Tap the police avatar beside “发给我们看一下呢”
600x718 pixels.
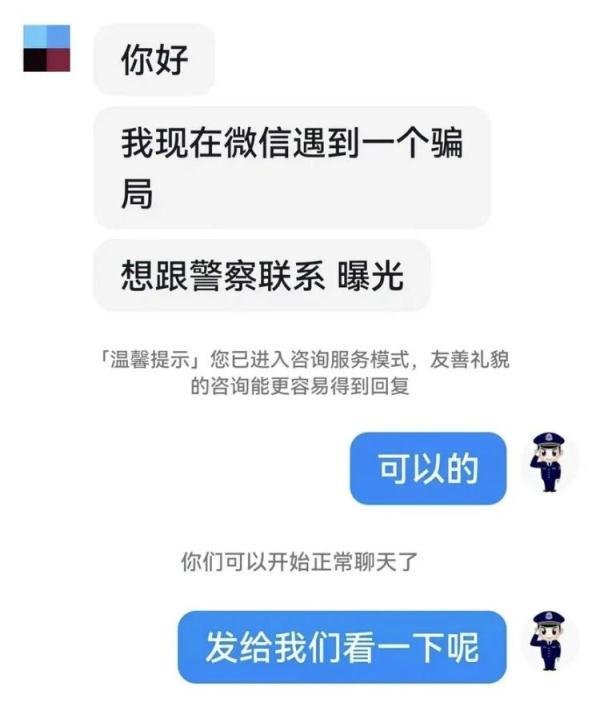click(549, 640)
